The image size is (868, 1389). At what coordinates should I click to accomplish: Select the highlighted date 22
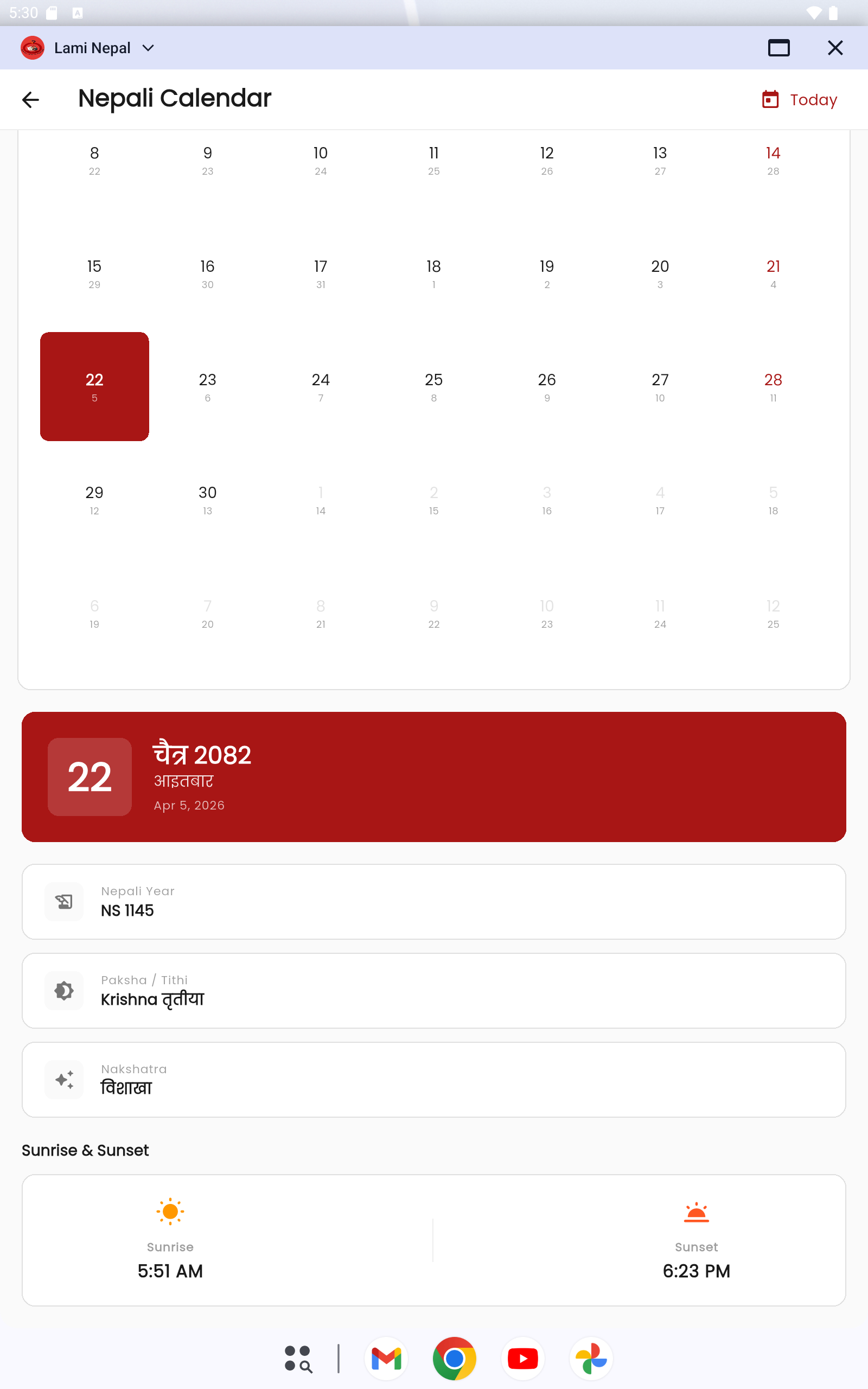coord(94,386)
